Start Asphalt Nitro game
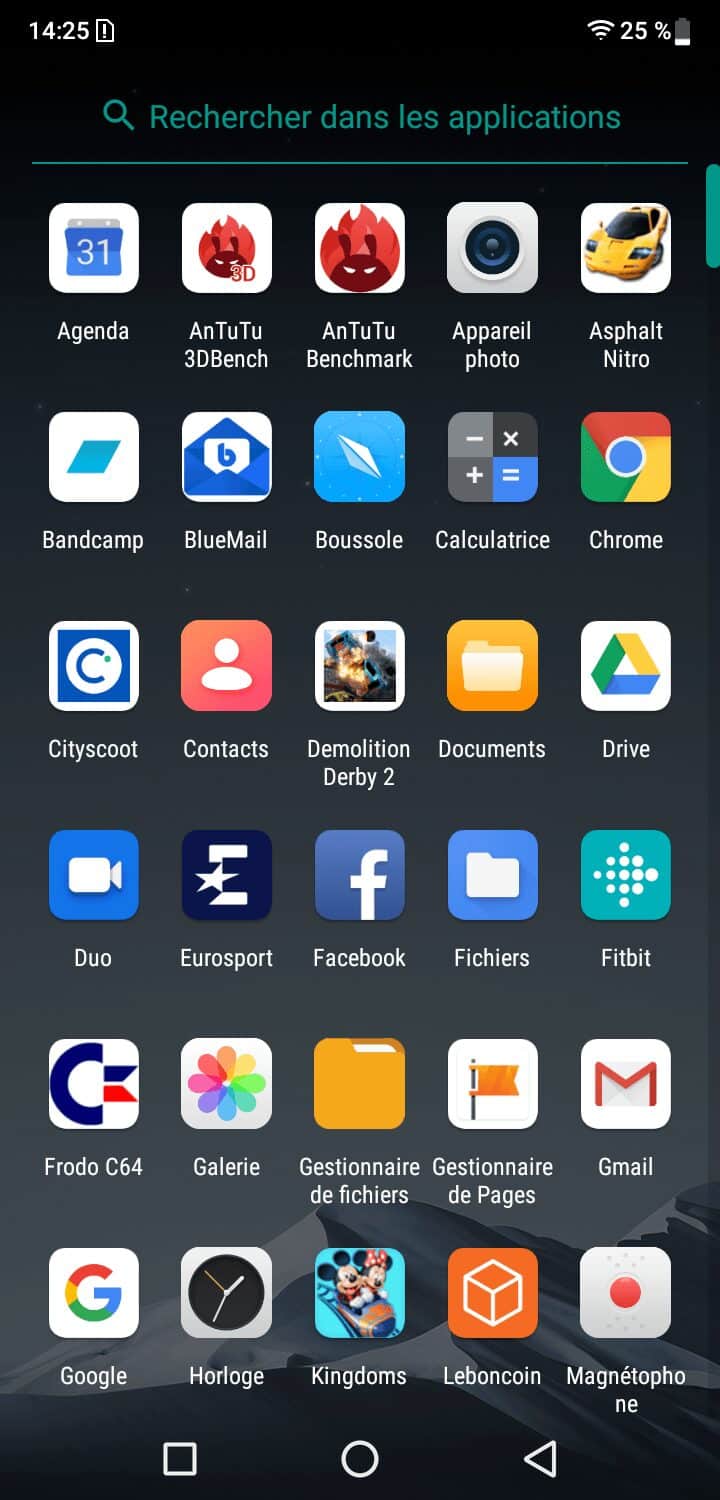The width and height of the screenshot is (720, 1500). [x=626, y=248]
